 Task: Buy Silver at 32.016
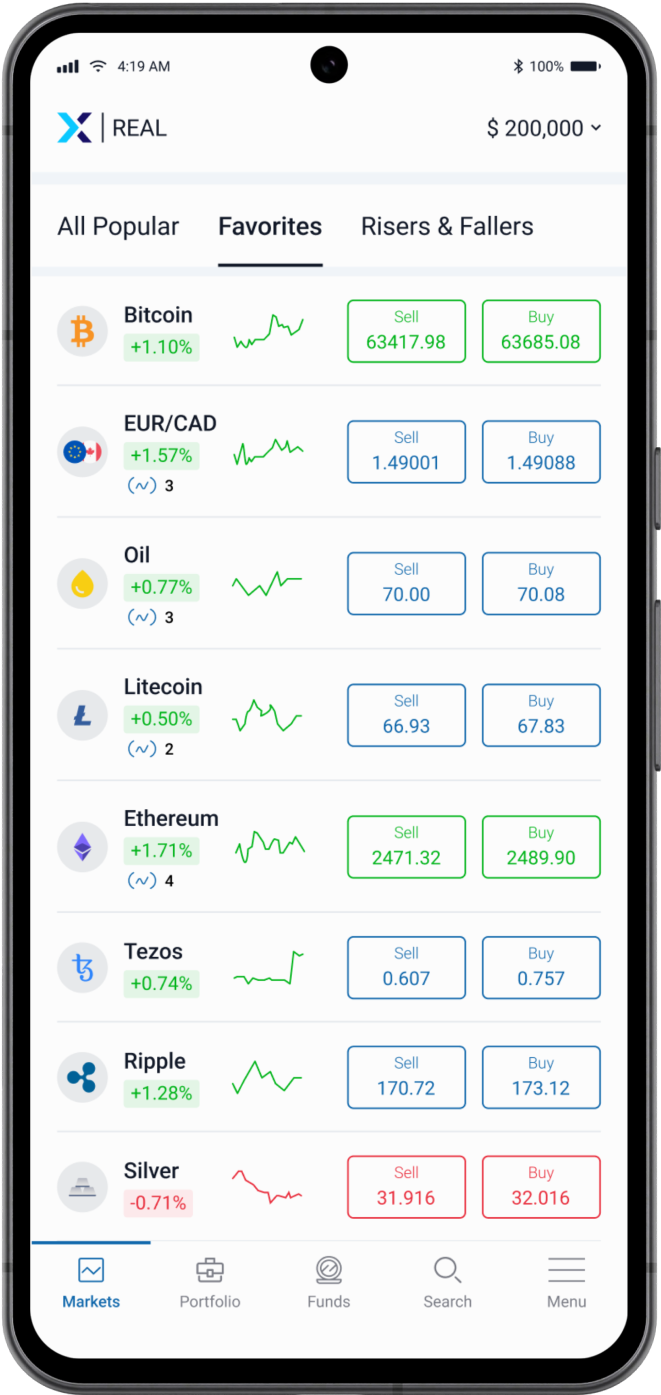coord(541,1187)
